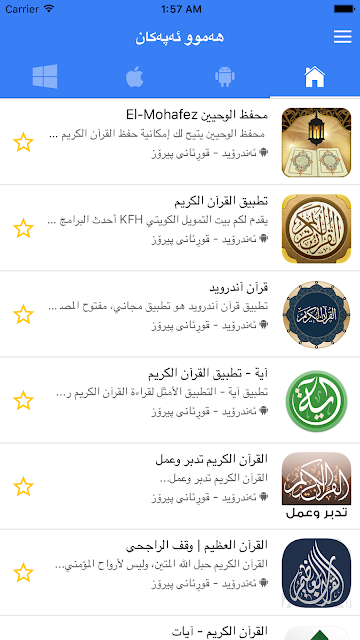The width and height of the screenshot is (360, 640).
Task: Open the قرآن أندرويد entry
Action: pyautogui.click(x=180, y=314)
